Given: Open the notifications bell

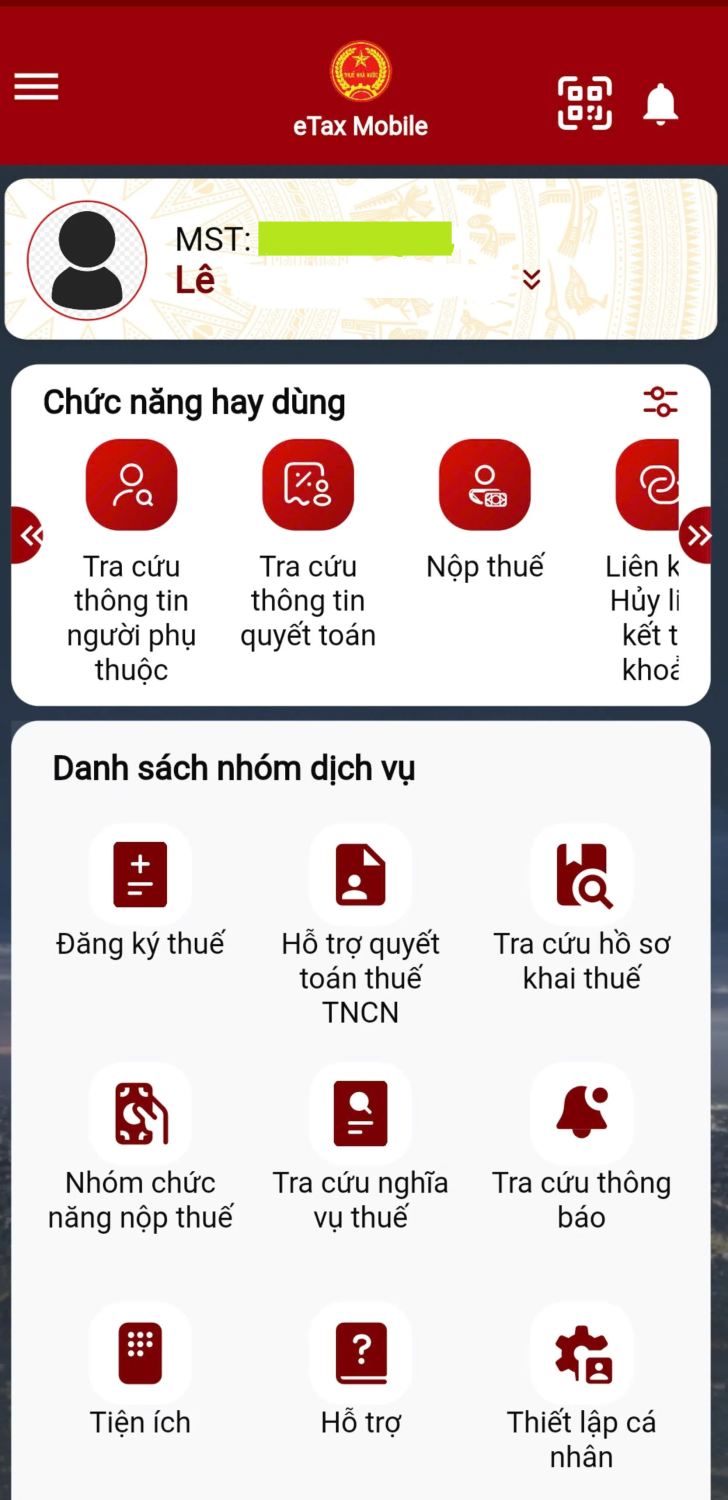Looking at the screenshot, I should coord(660,104).
